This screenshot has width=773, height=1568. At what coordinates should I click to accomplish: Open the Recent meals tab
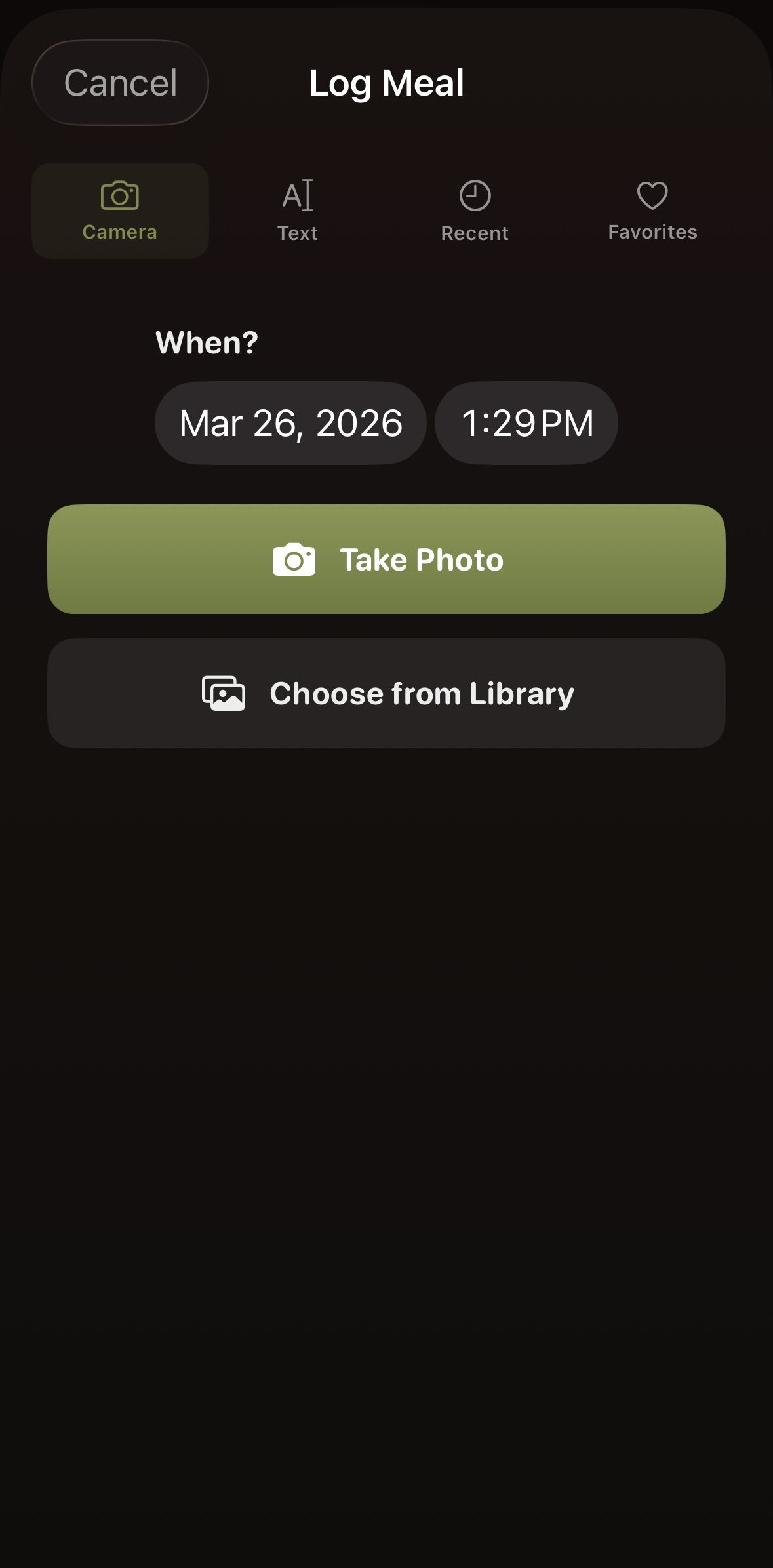475,211
